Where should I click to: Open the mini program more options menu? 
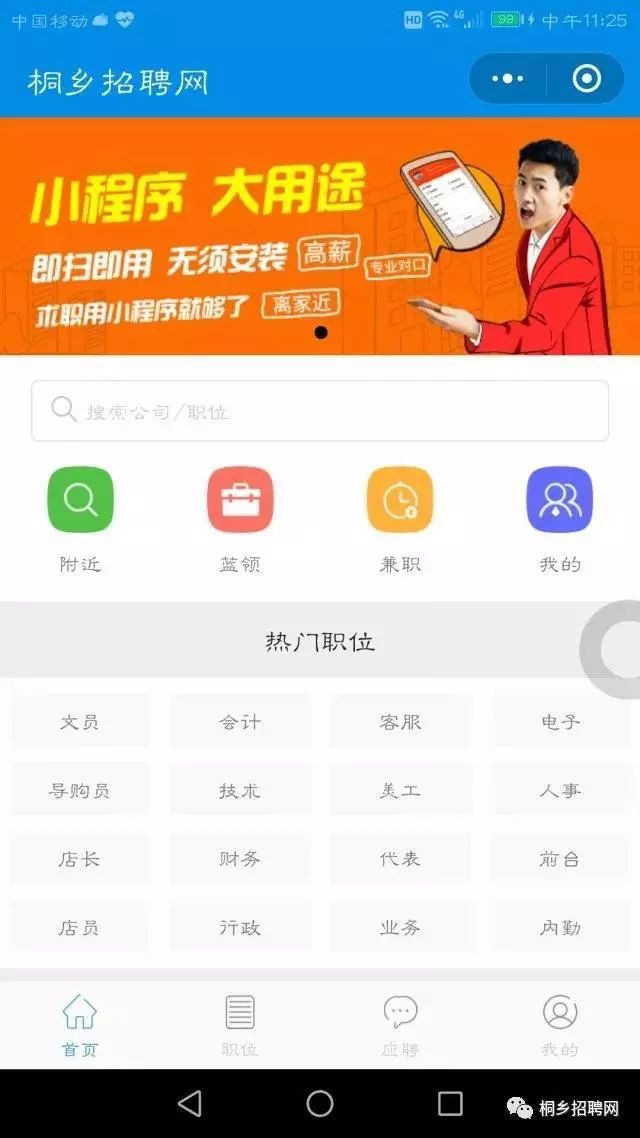click(508, 78)
